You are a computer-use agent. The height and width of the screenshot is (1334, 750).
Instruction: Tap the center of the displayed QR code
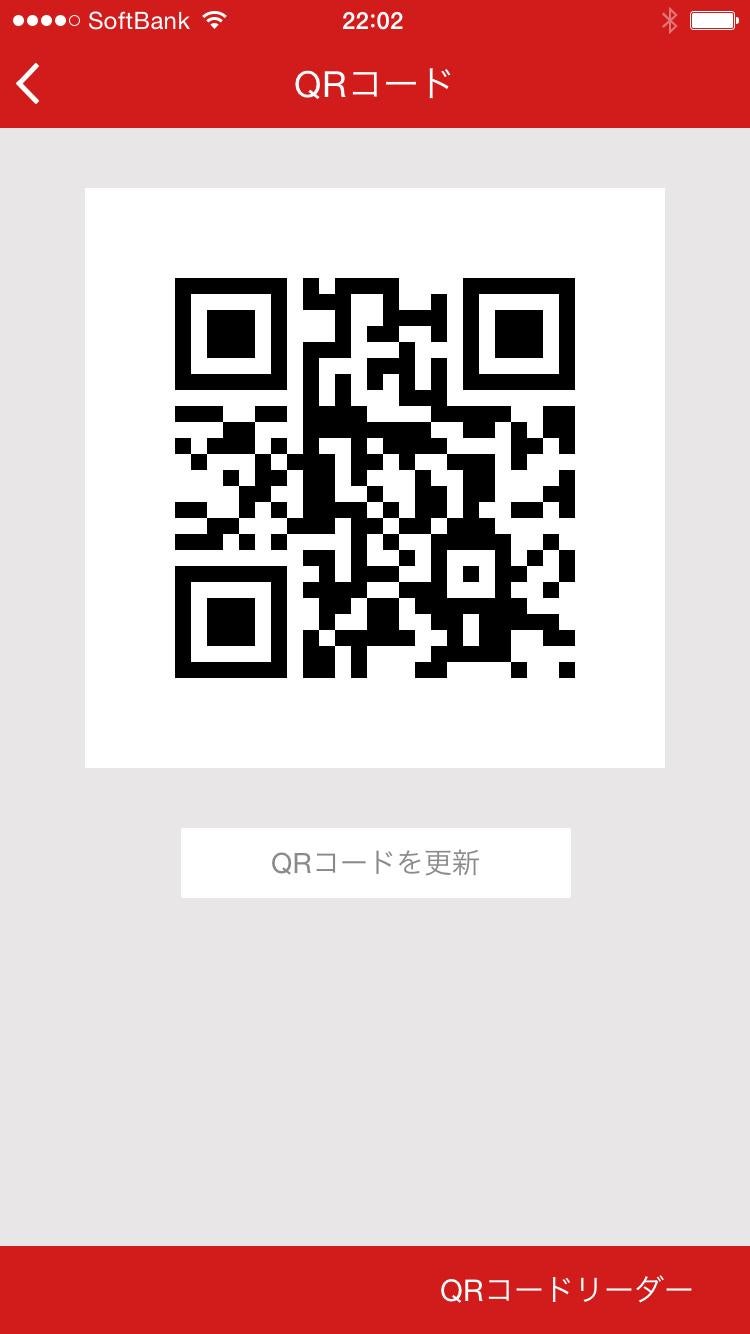(375, 477)
